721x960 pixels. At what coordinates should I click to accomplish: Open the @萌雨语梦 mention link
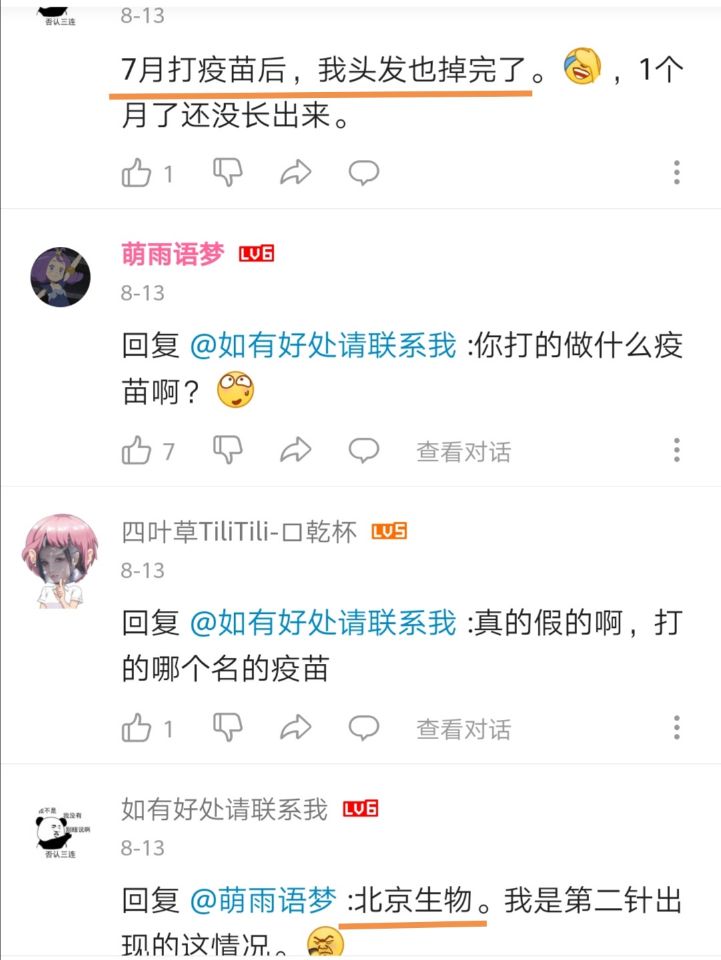(263, 900)
